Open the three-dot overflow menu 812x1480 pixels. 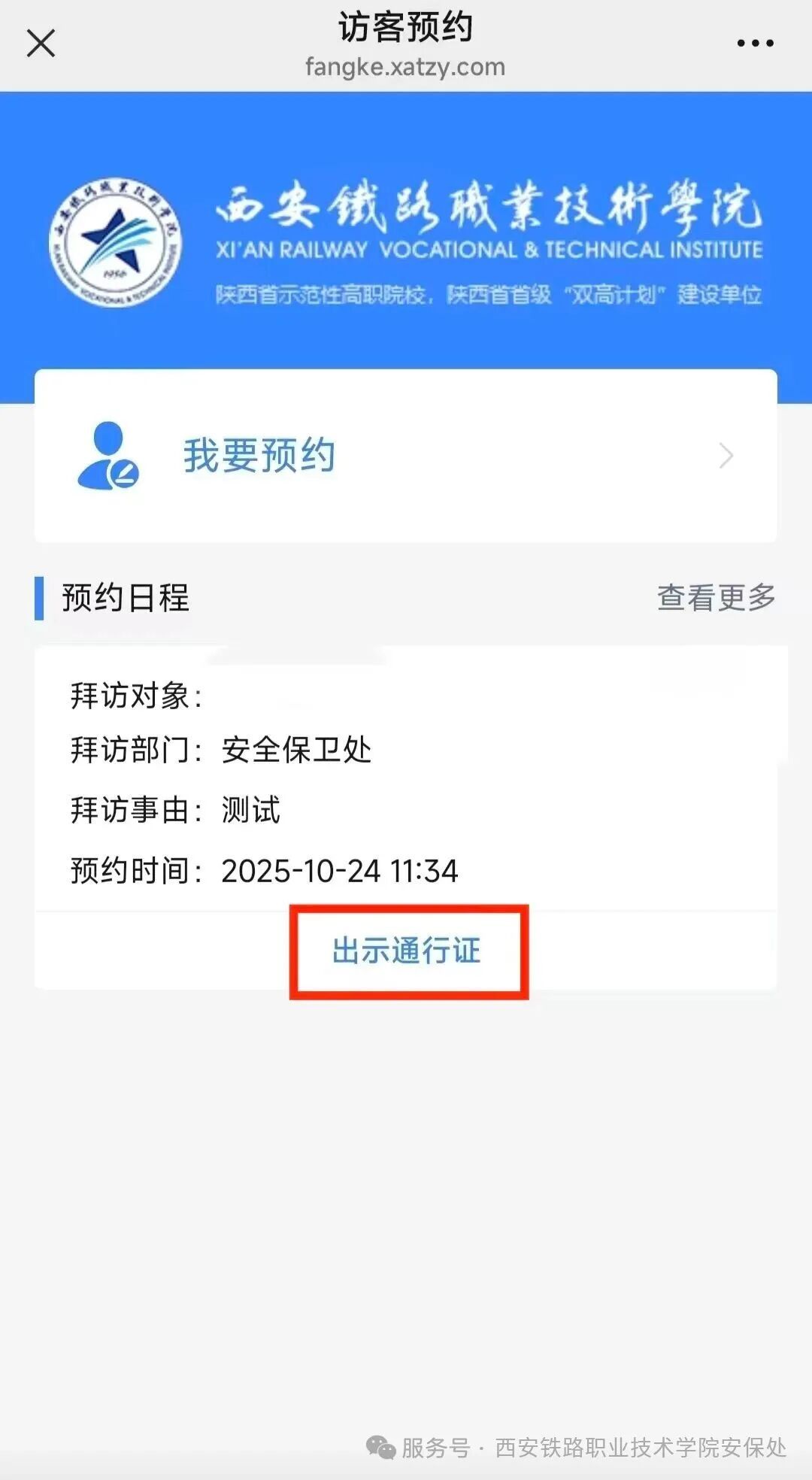[x=755, y=44]
